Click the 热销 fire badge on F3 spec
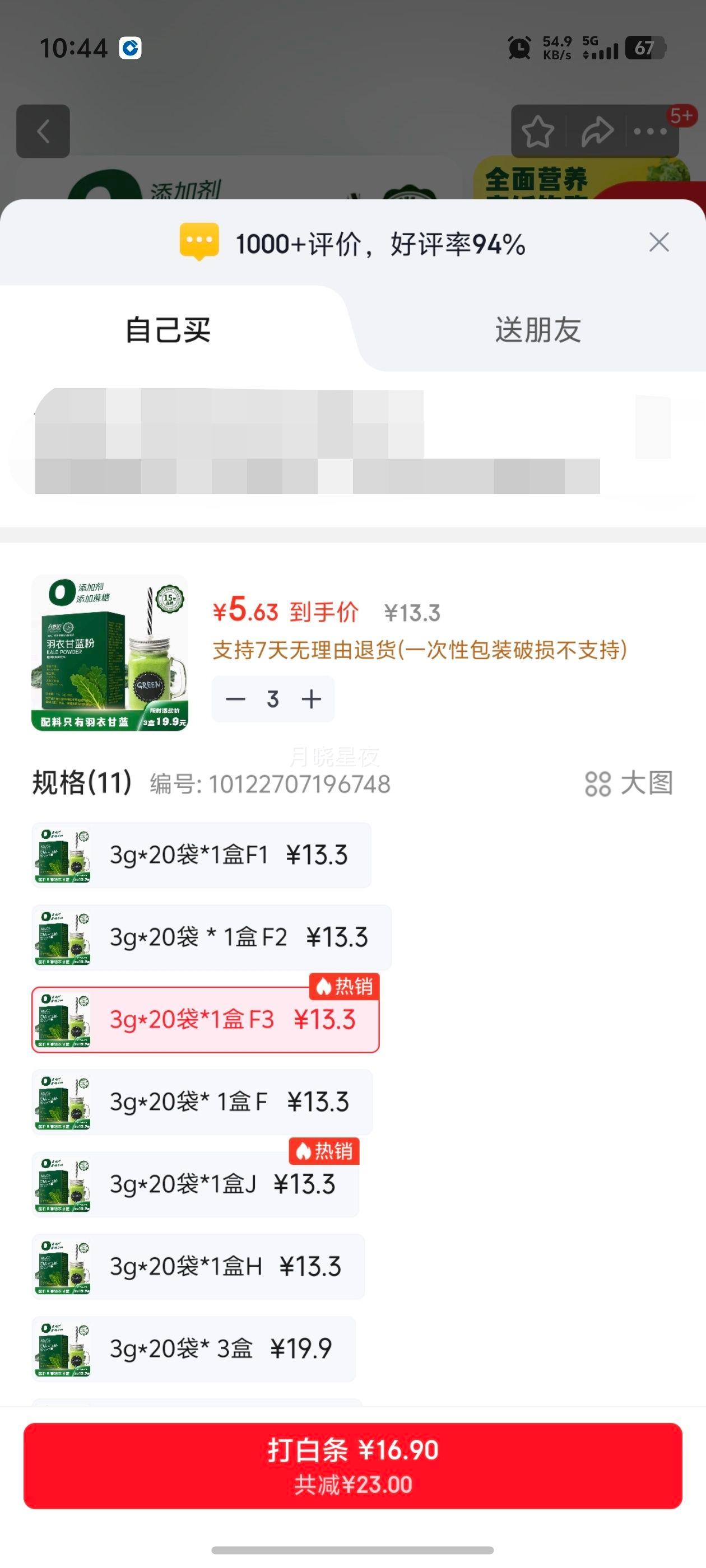Screen dimensions: 706x1568 345,988
